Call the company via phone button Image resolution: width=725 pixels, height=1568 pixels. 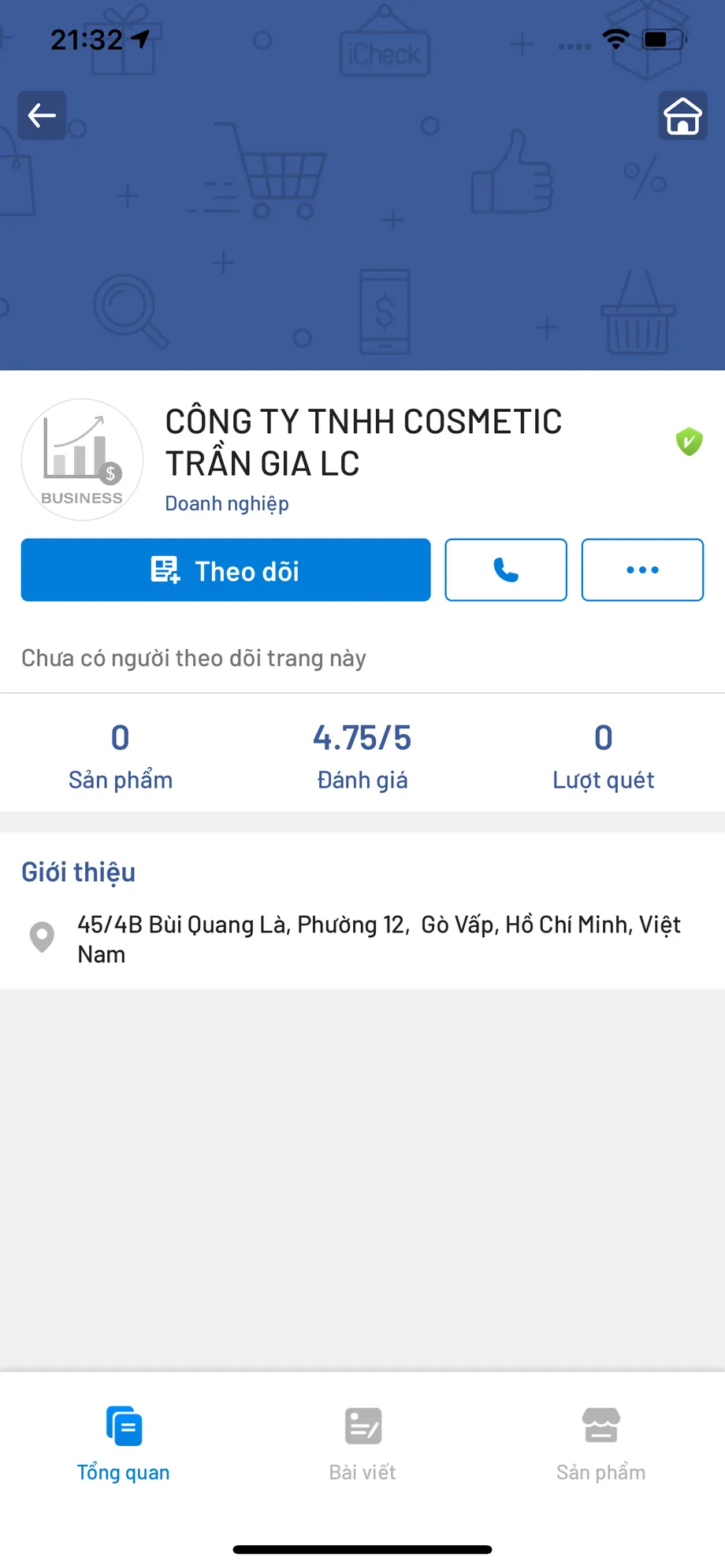tap(506, 570)
